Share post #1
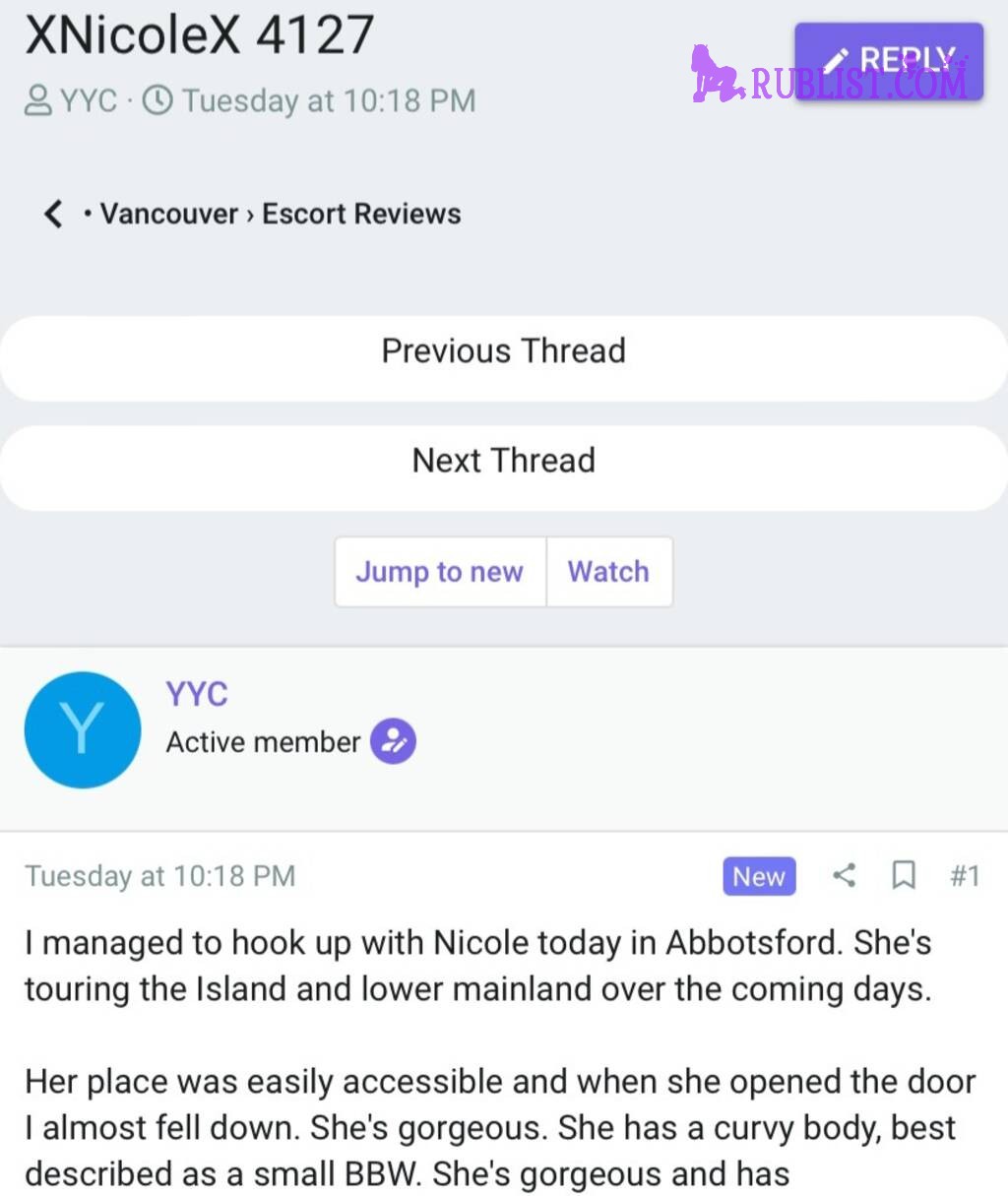 click(844, 875)
